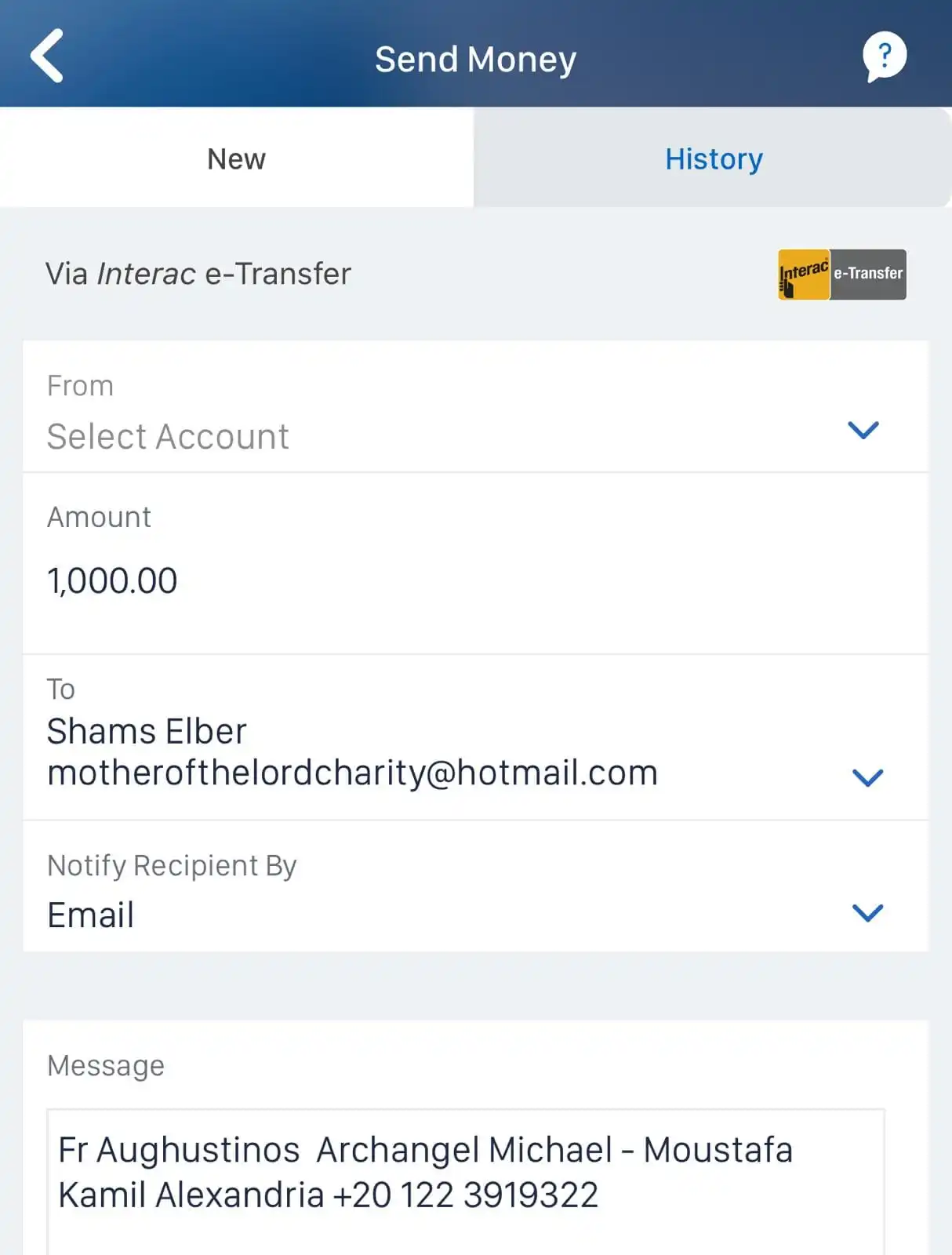Open the help question mark icon
The height and width of the screenshot is (1255, 952).
884,56
